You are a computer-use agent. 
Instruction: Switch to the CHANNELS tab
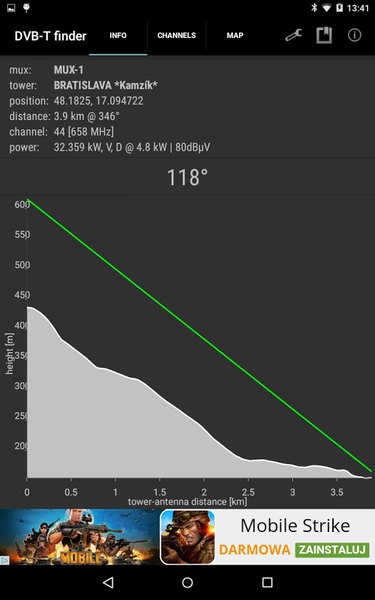click(176, 36)
